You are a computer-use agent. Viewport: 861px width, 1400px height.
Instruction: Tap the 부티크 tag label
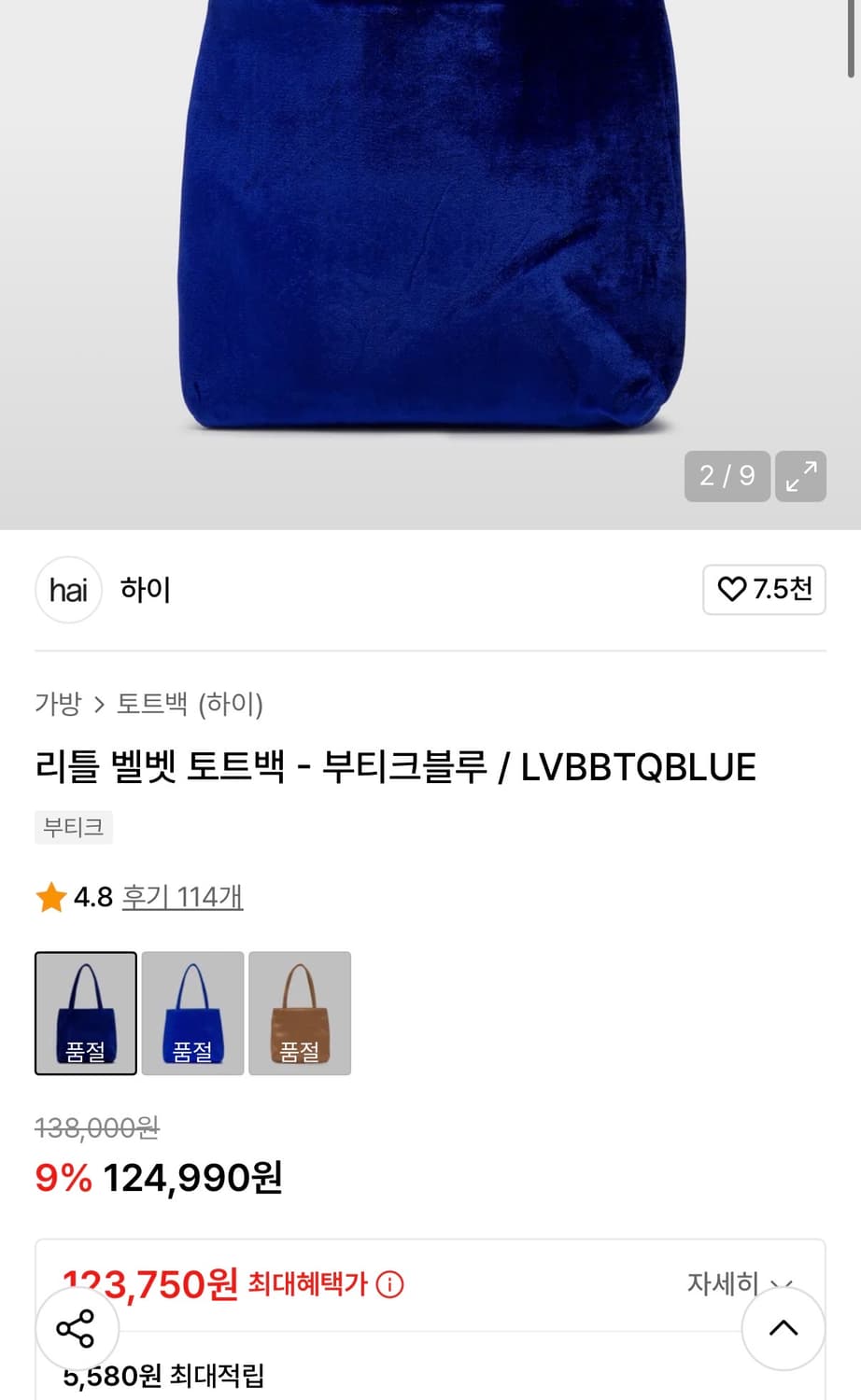[x=73, y=827]
